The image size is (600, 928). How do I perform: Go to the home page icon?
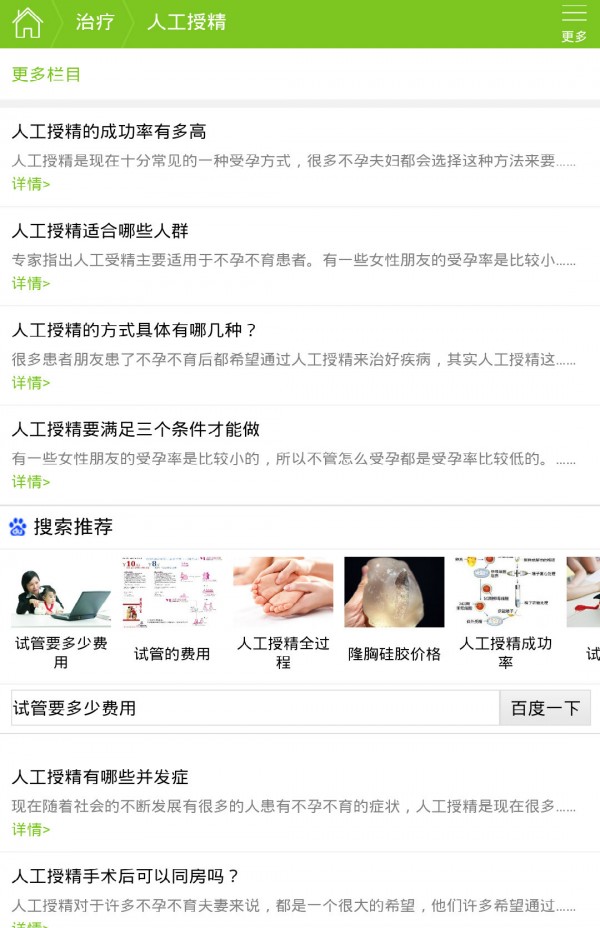coord(27,23)
